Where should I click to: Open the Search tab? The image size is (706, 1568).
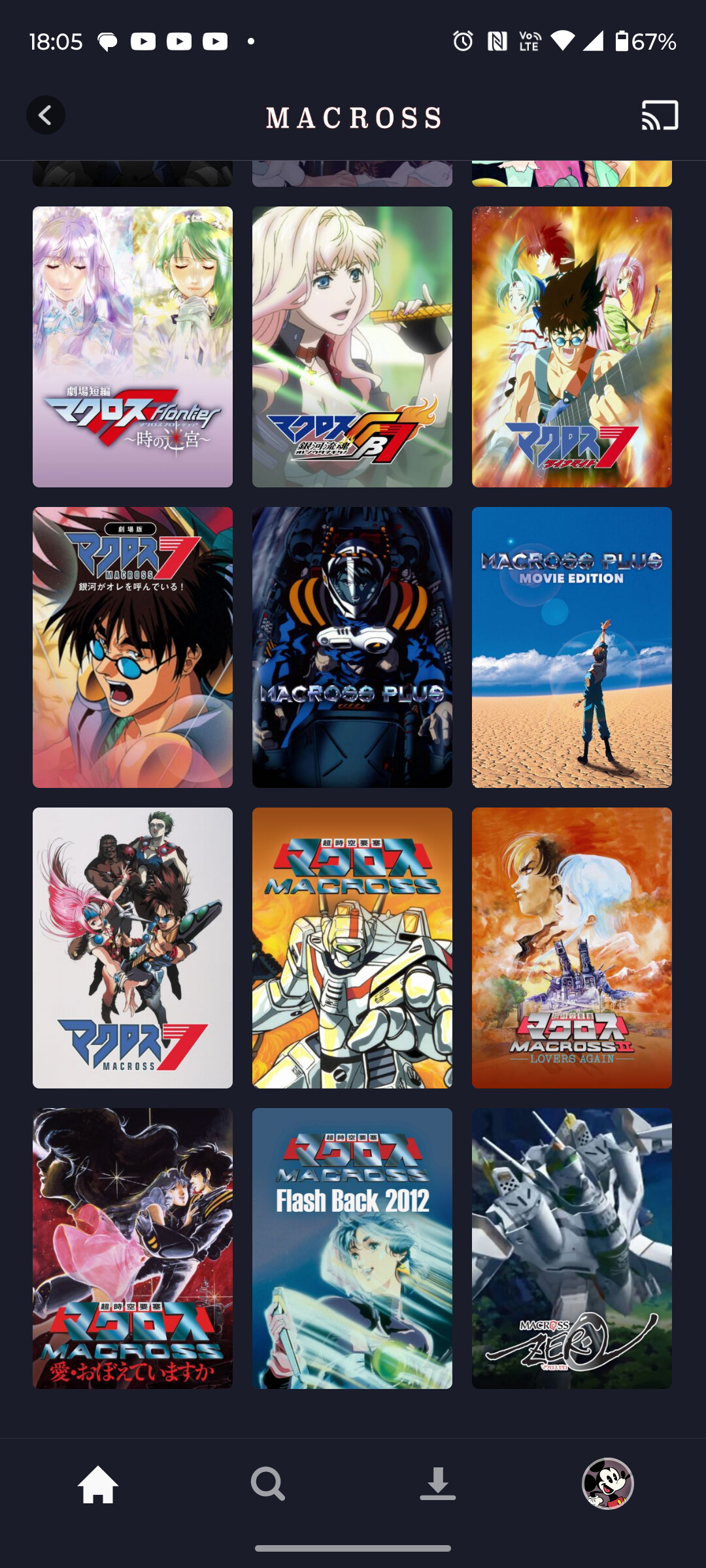pyautogui.click(x=268, y=1484)
